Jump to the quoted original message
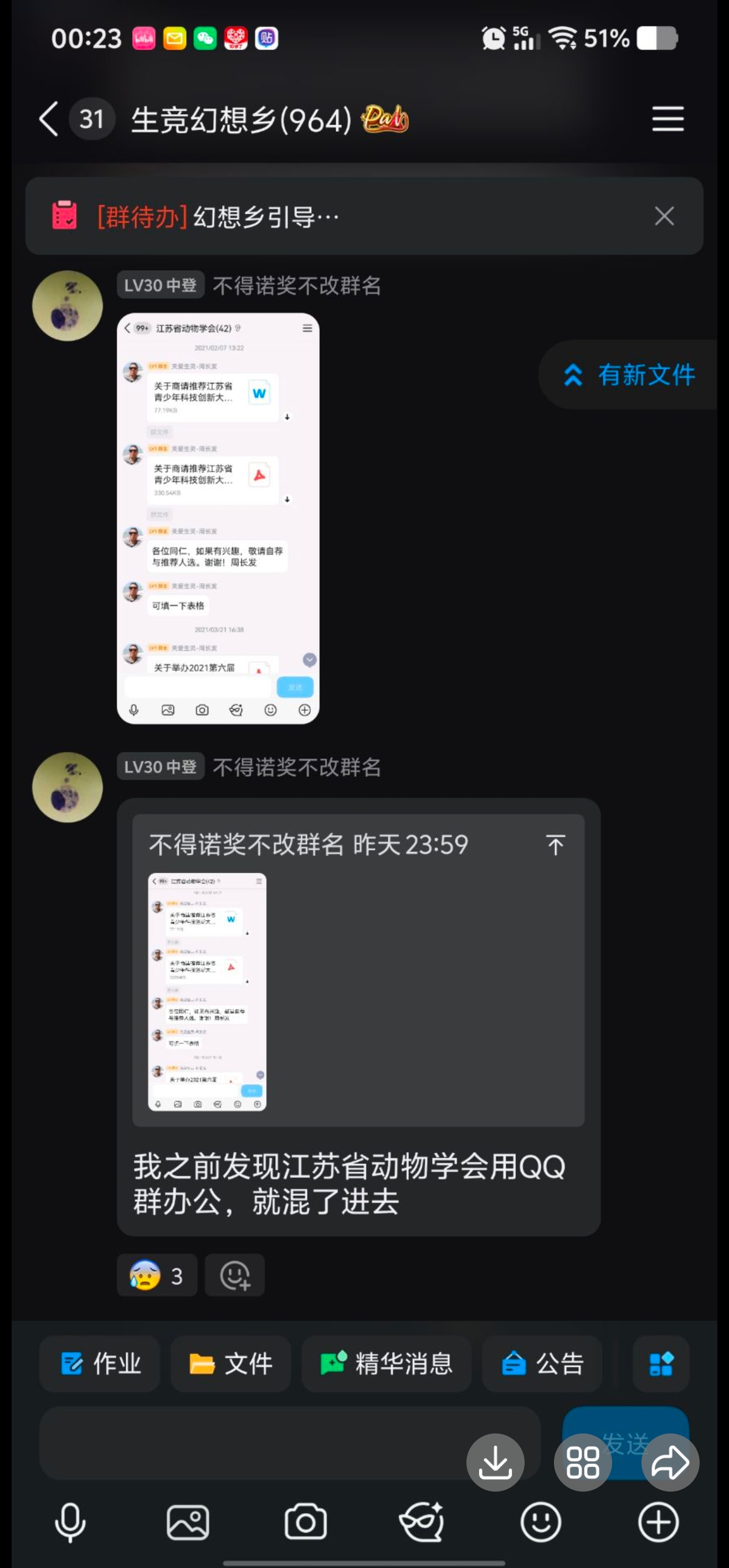This screenshot has width=729, height=1568. point(555,845)
